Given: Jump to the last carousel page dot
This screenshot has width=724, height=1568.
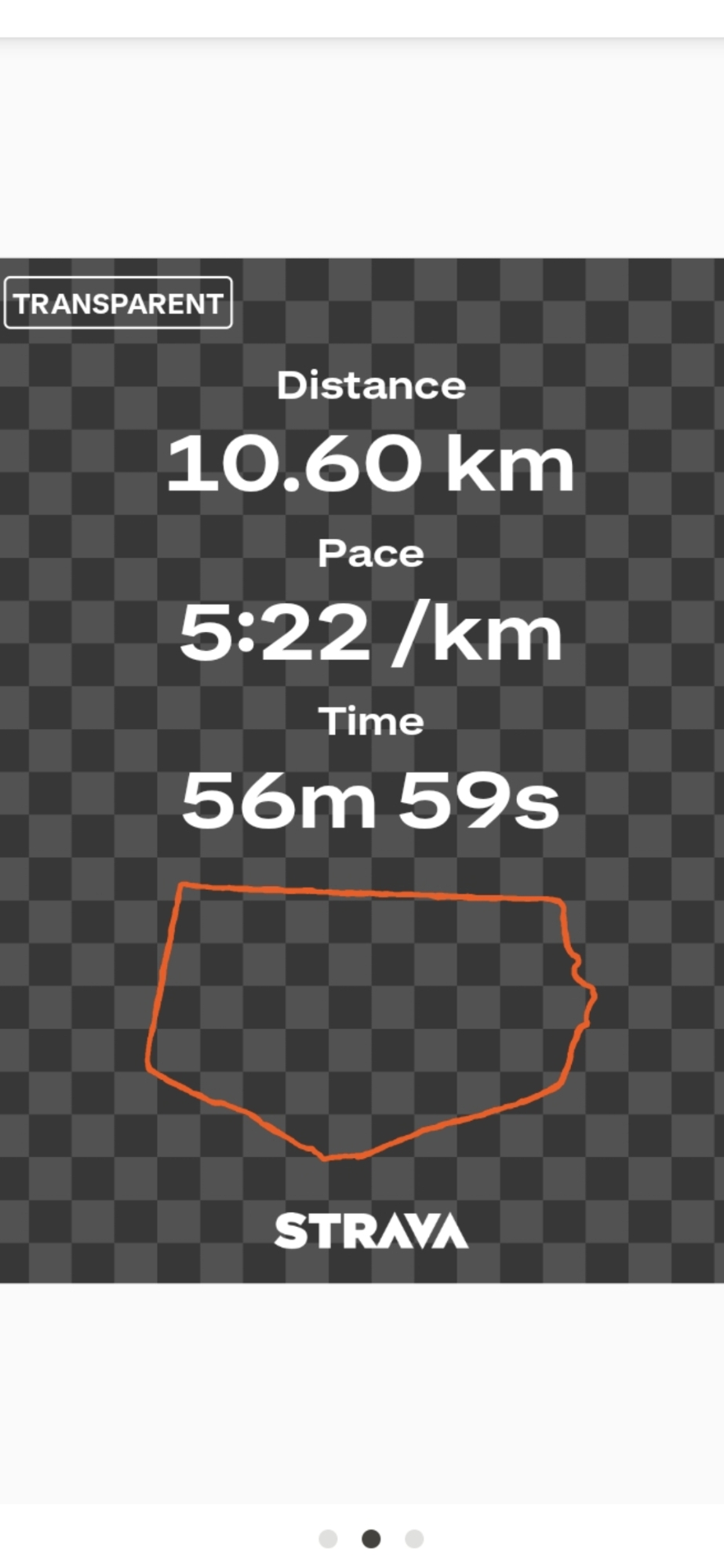Looking at the screenshot, I should (414, 1538).
